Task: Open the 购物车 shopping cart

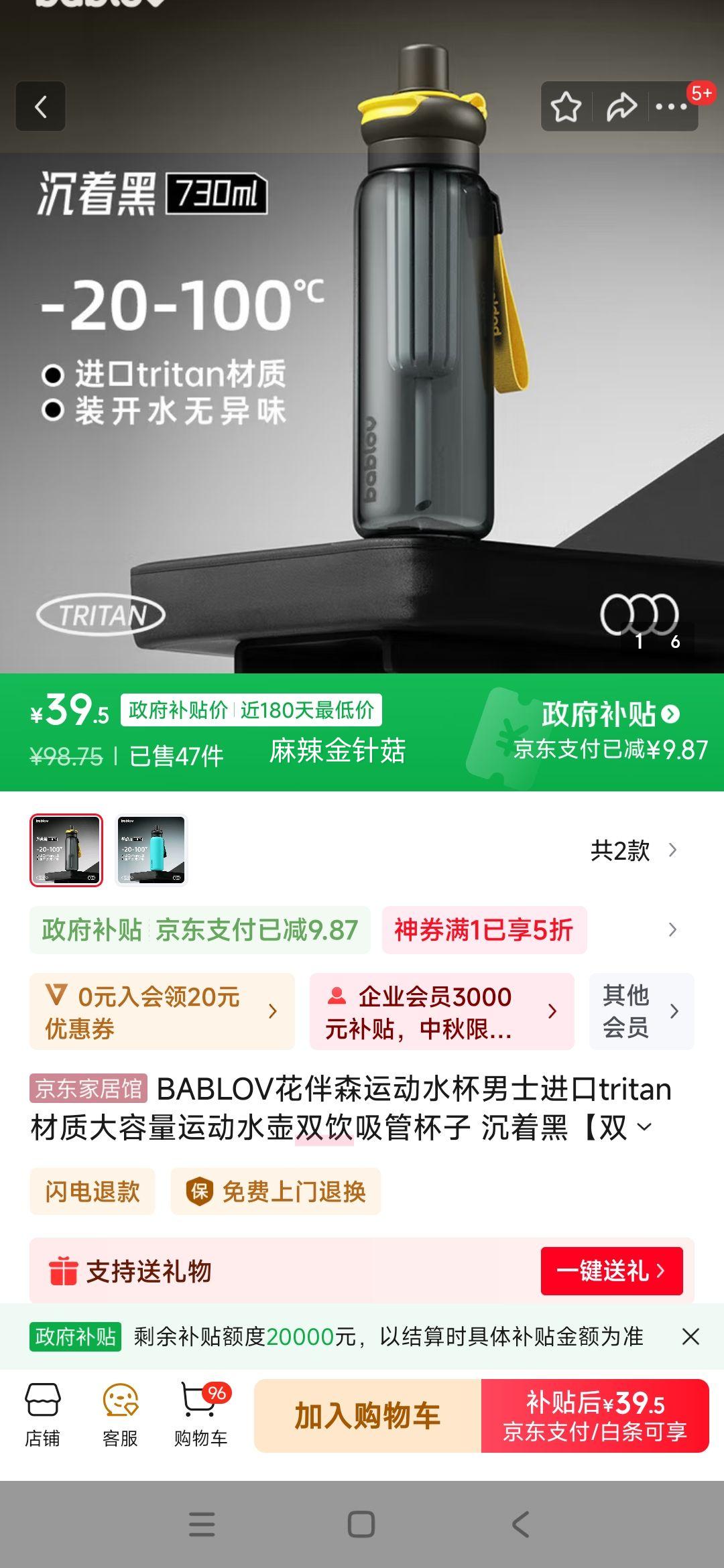Action: [x=200, y=1415]
